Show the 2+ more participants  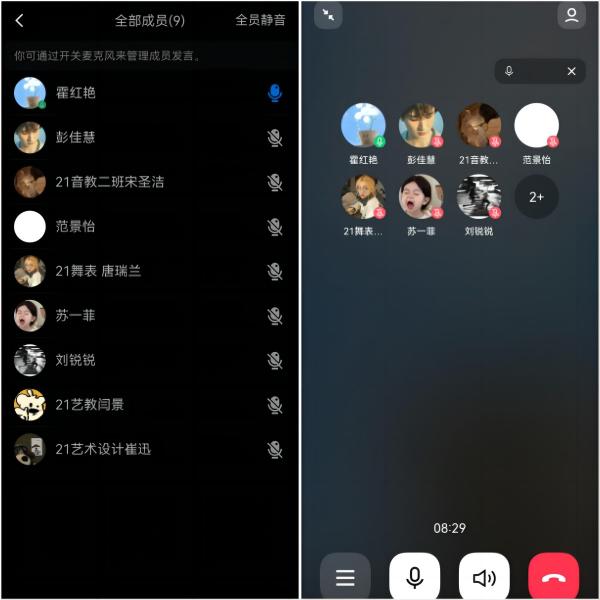[537, 197]
